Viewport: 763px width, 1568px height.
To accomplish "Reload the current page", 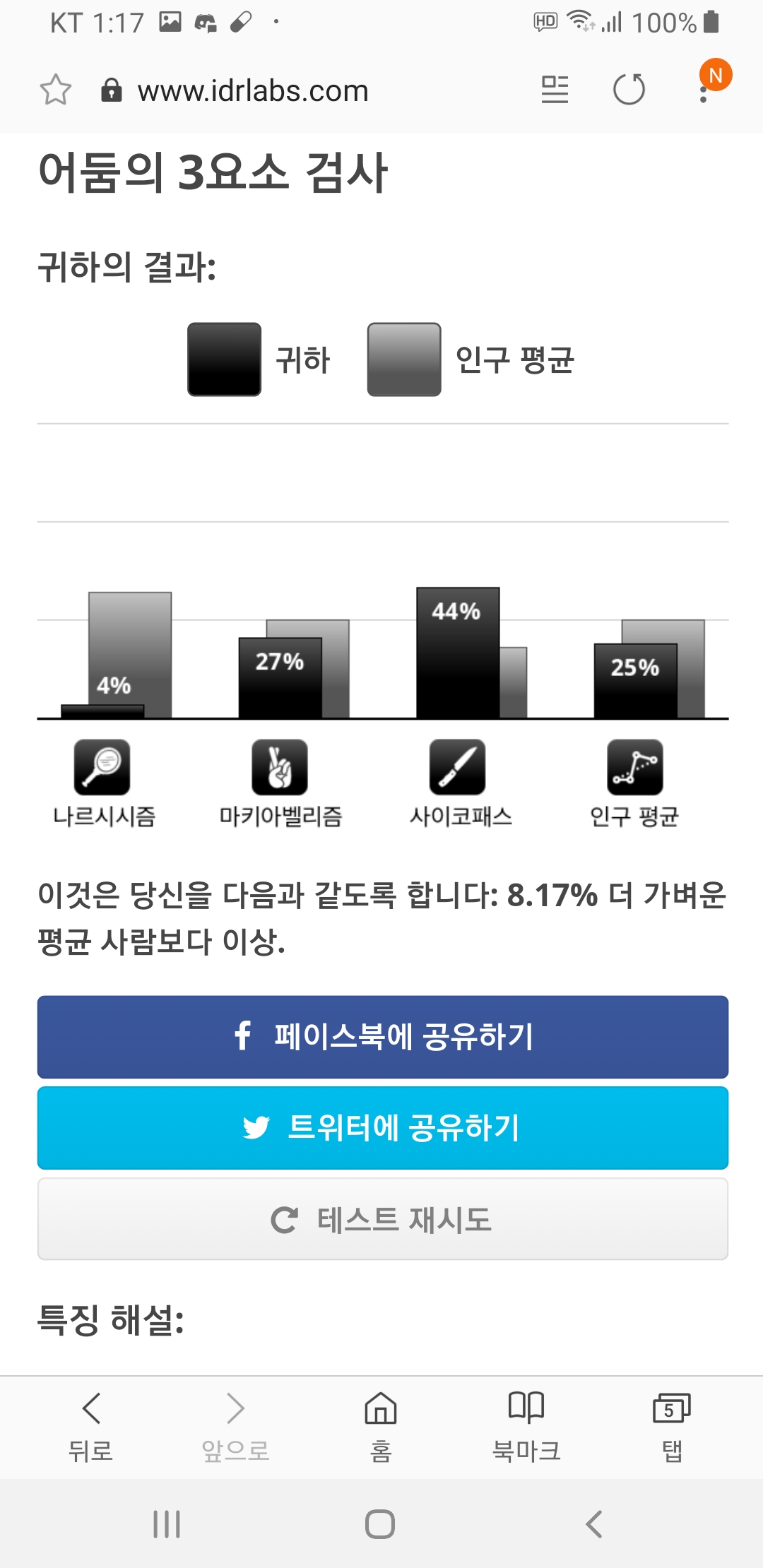I will pyautogui.click(x=629, y=90).
